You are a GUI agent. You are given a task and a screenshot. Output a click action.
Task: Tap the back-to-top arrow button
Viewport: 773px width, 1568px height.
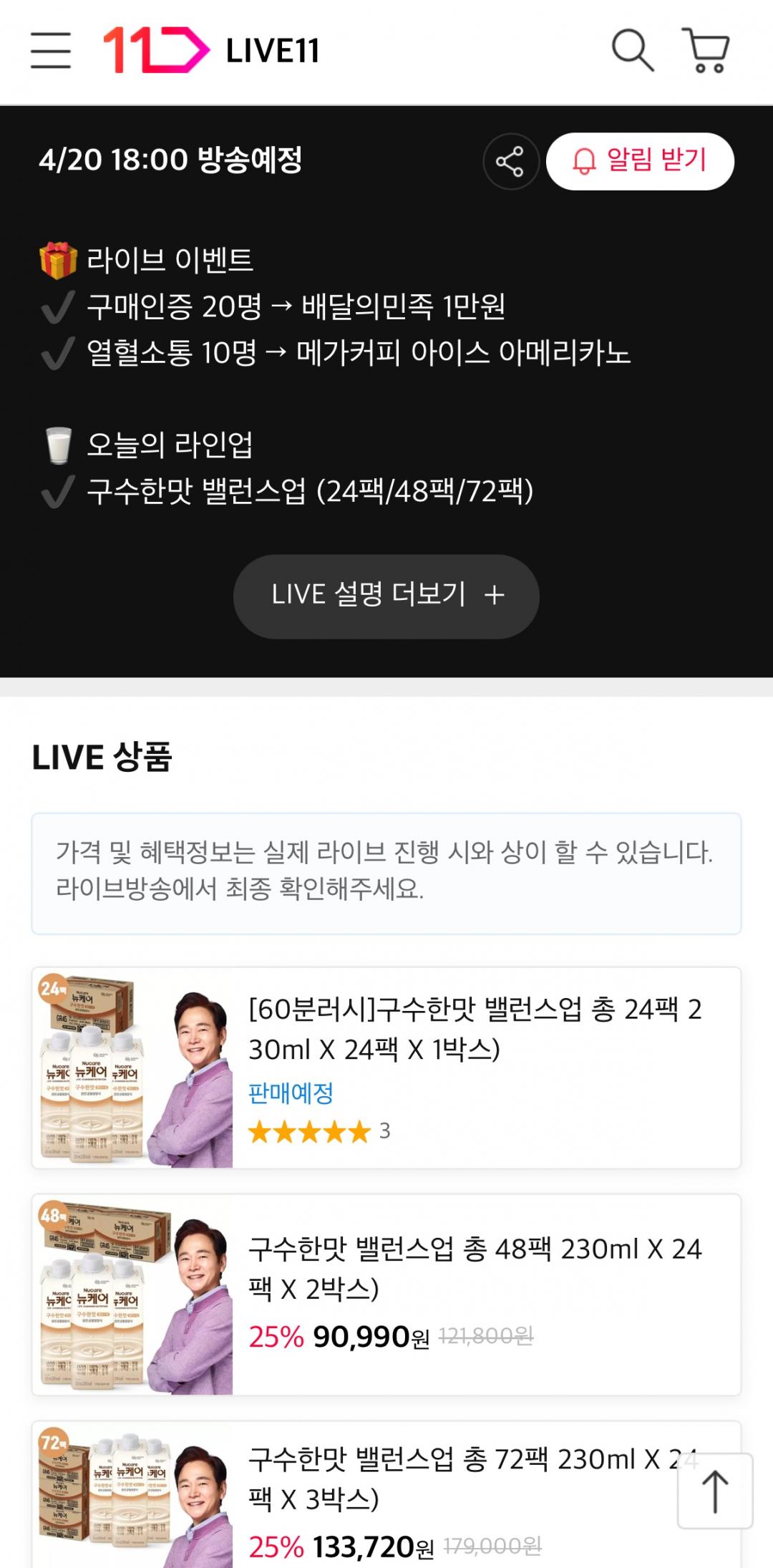point(715,1491)
